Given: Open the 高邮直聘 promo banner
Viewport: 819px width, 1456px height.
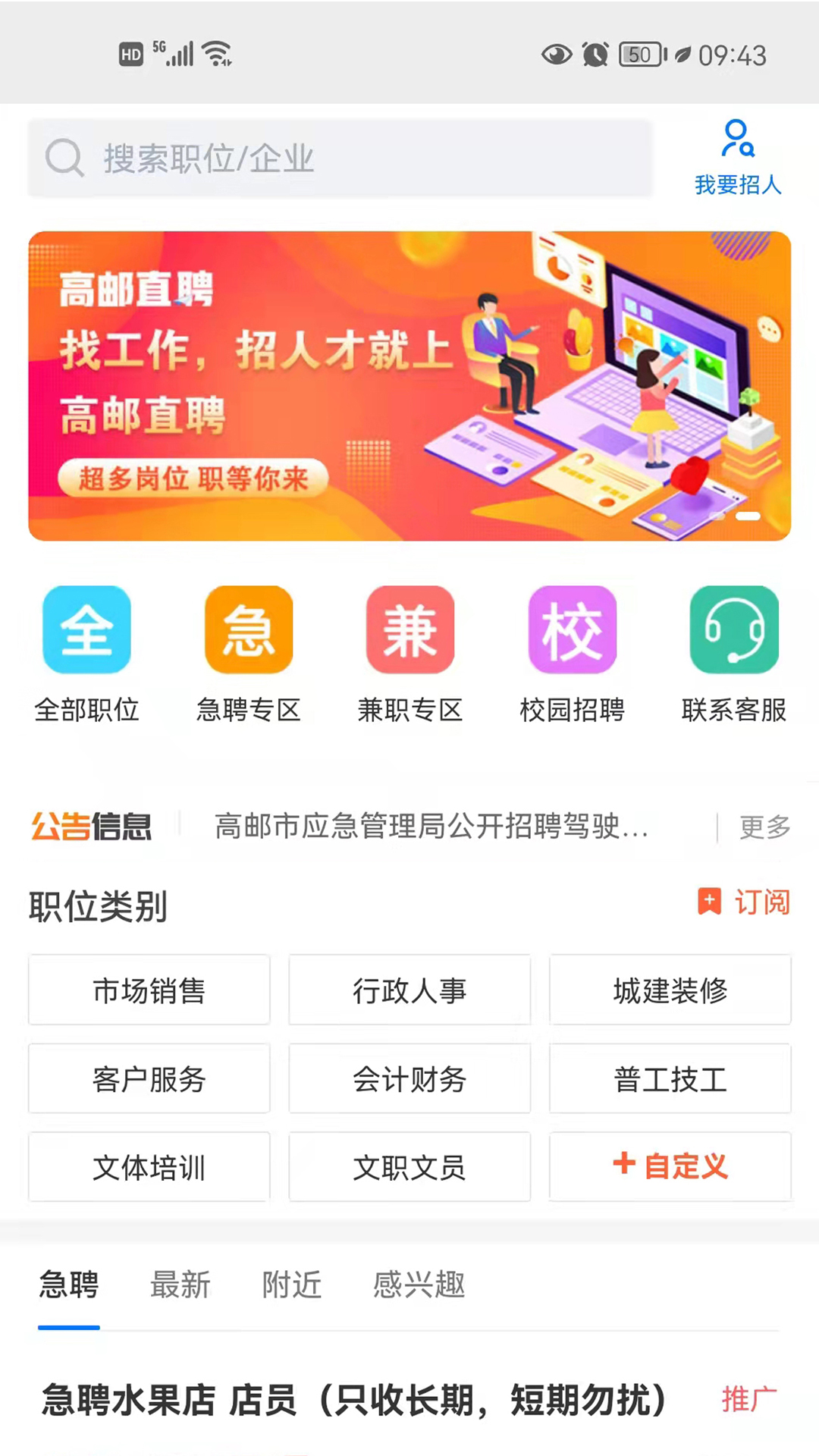Looking at the screenshot, I should click(409, 385).
